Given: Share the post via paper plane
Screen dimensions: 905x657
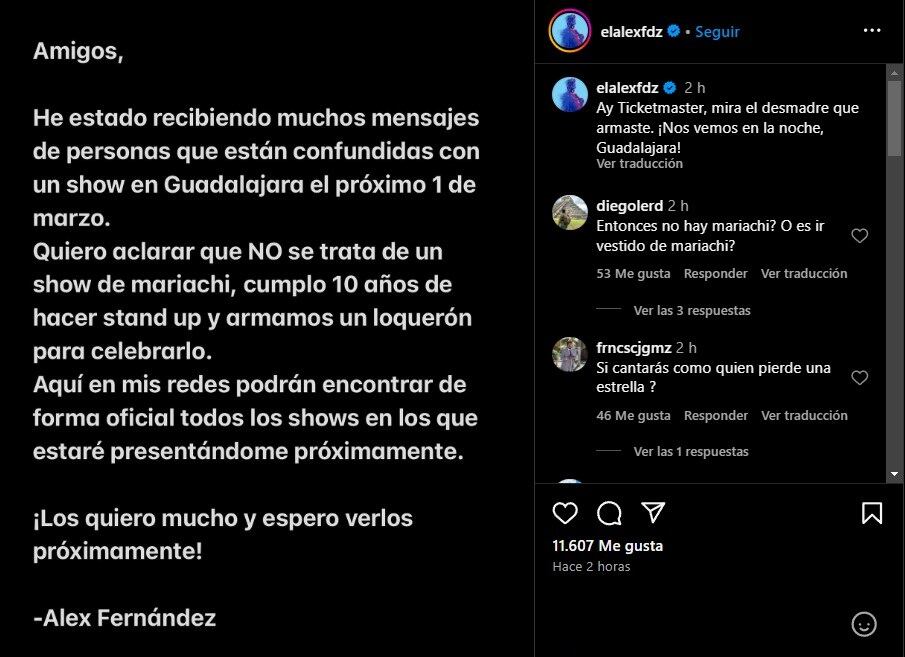Looking at the screenshot, I should tap(653, 513).
